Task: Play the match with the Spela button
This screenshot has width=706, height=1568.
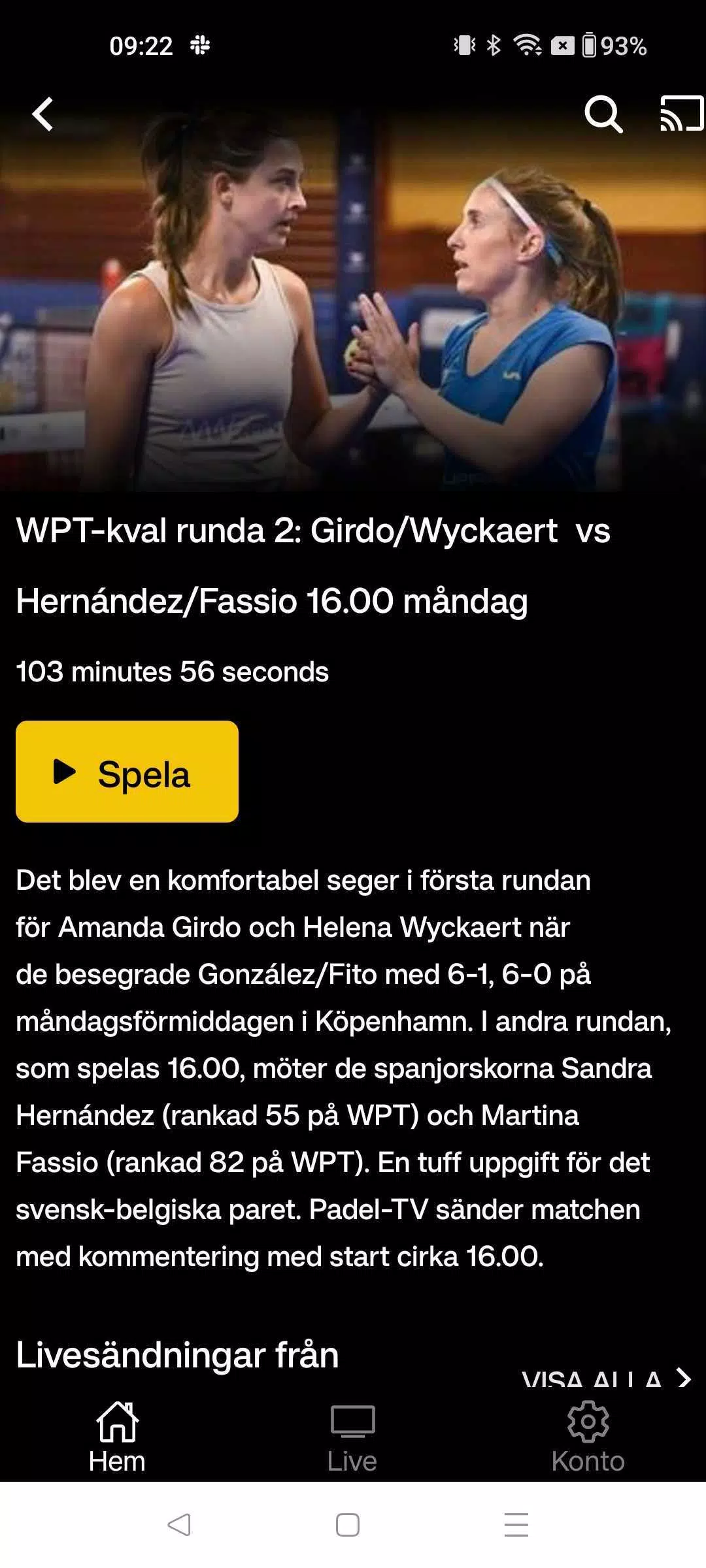Action: [x=127, y=772]
